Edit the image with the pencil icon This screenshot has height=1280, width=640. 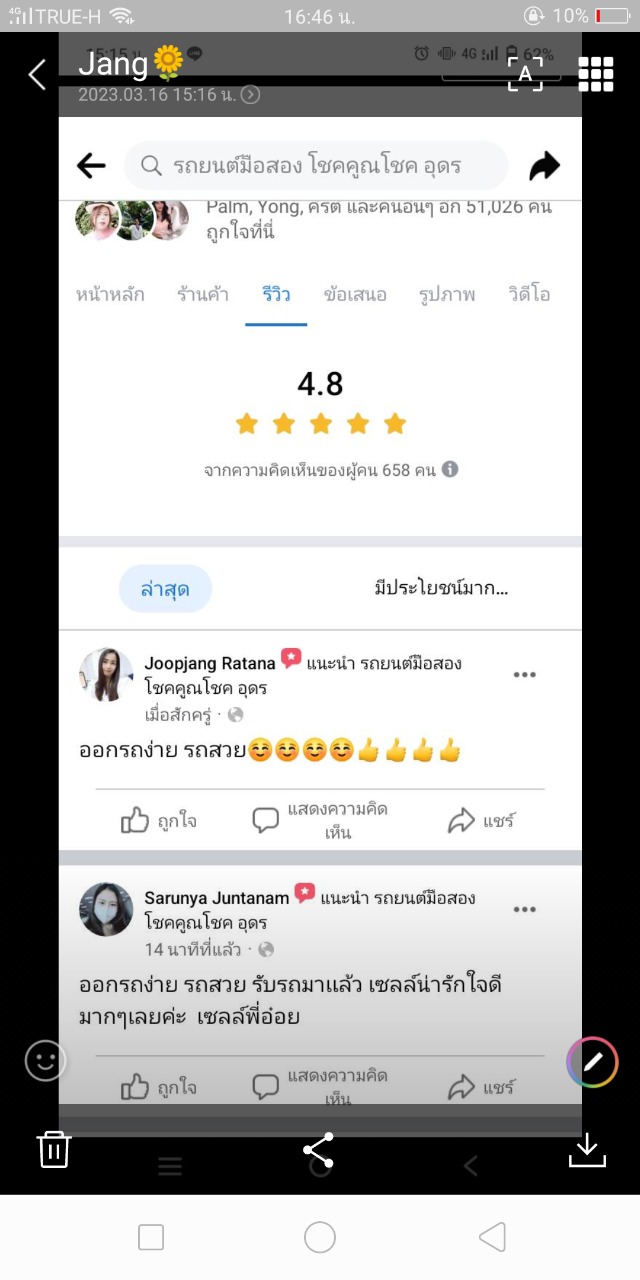coord(592,1062)
